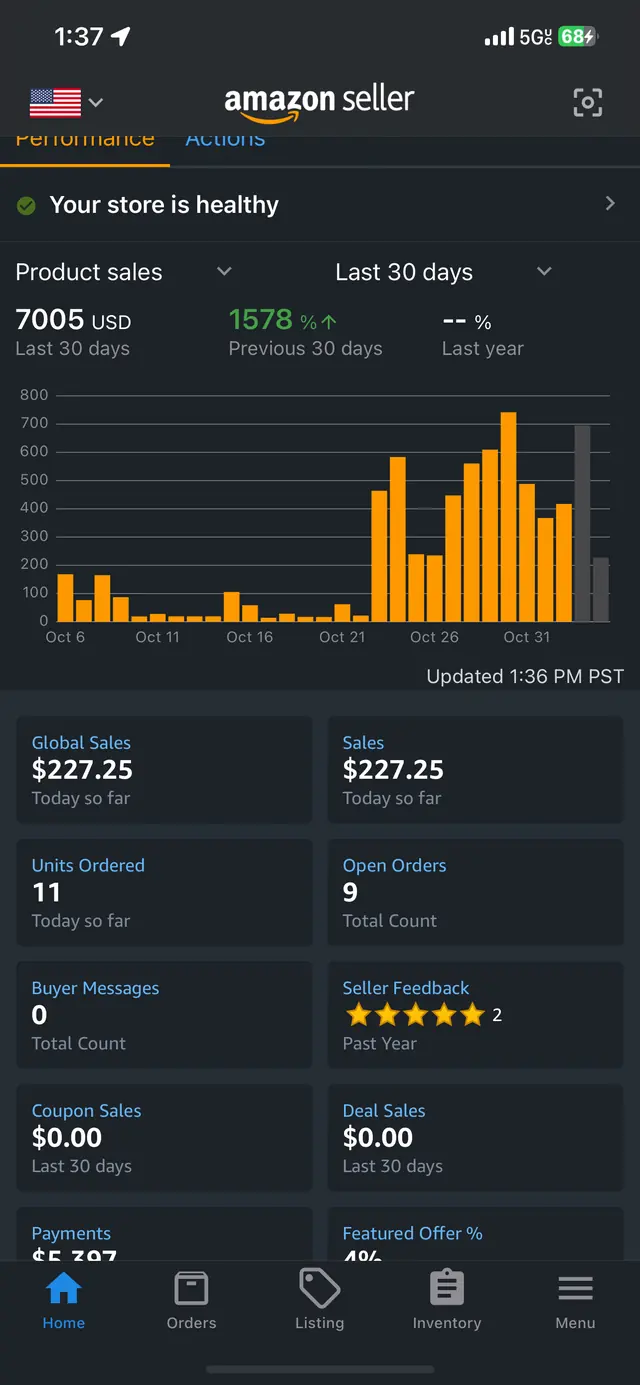Open the Seller Feedback card

[475, 1015]
